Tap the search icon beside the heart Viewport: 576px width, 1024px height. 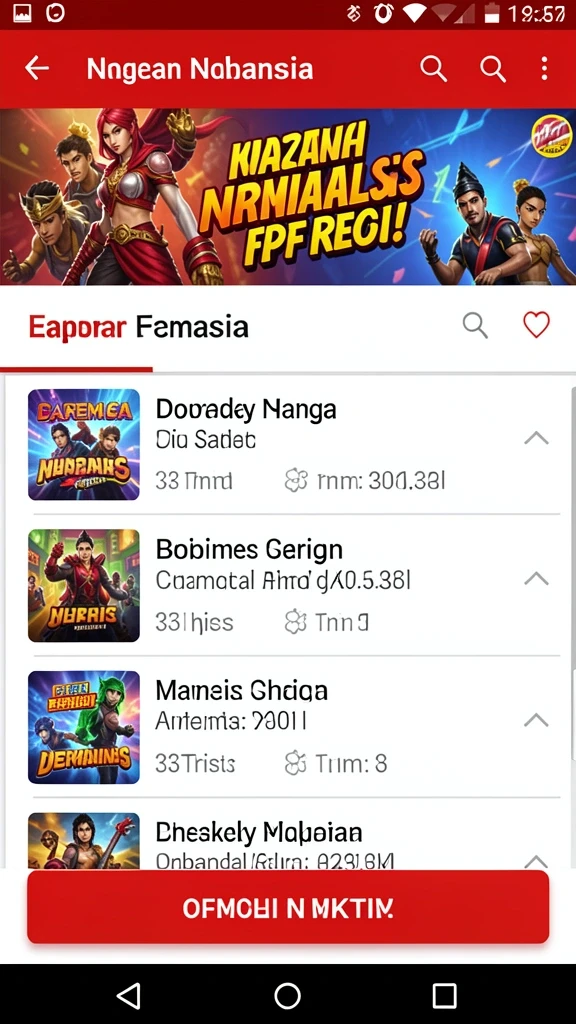pyautogui.click(x=475, y=325)
